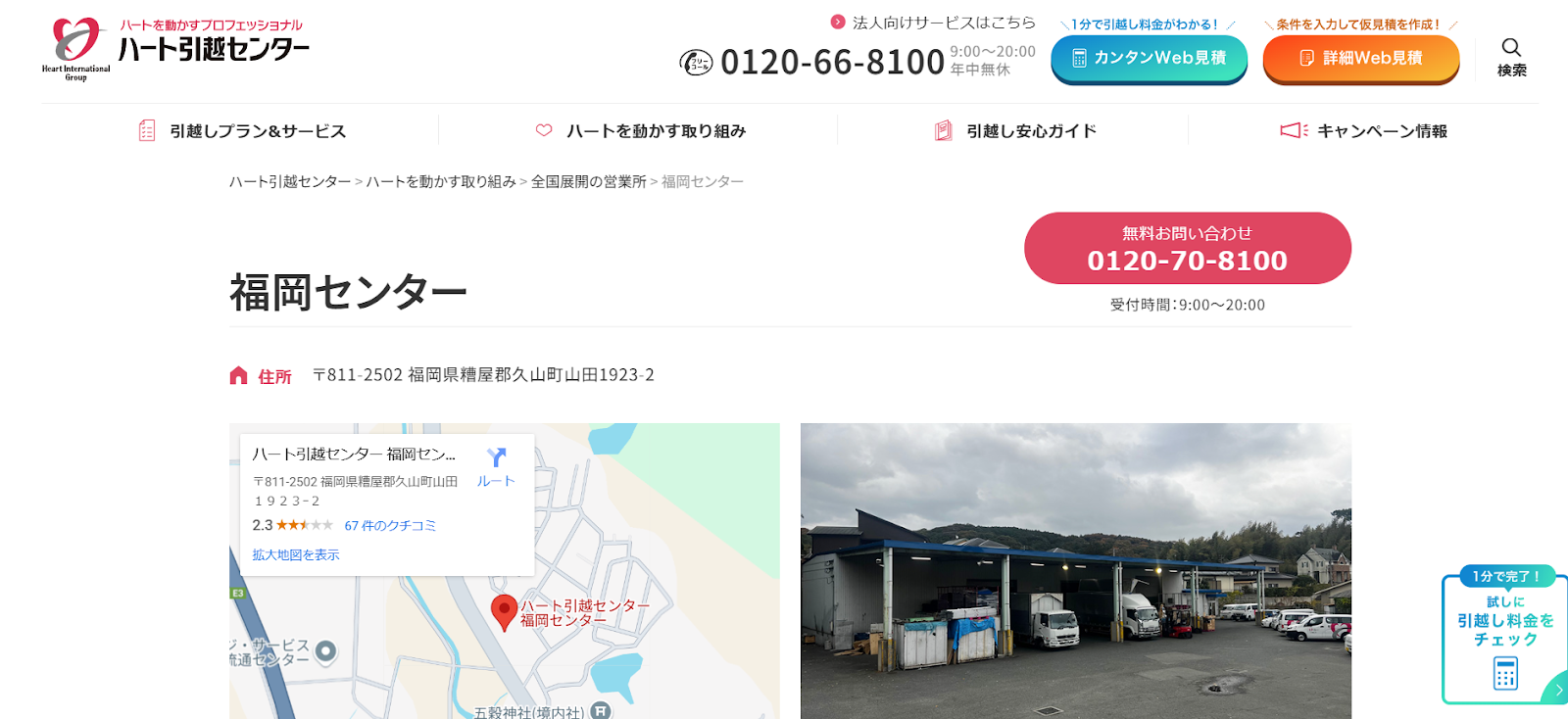Tap ルート directions on the map card
Image resolution: width=1568 pixels, height=719 pixels.
coord(496,466)
